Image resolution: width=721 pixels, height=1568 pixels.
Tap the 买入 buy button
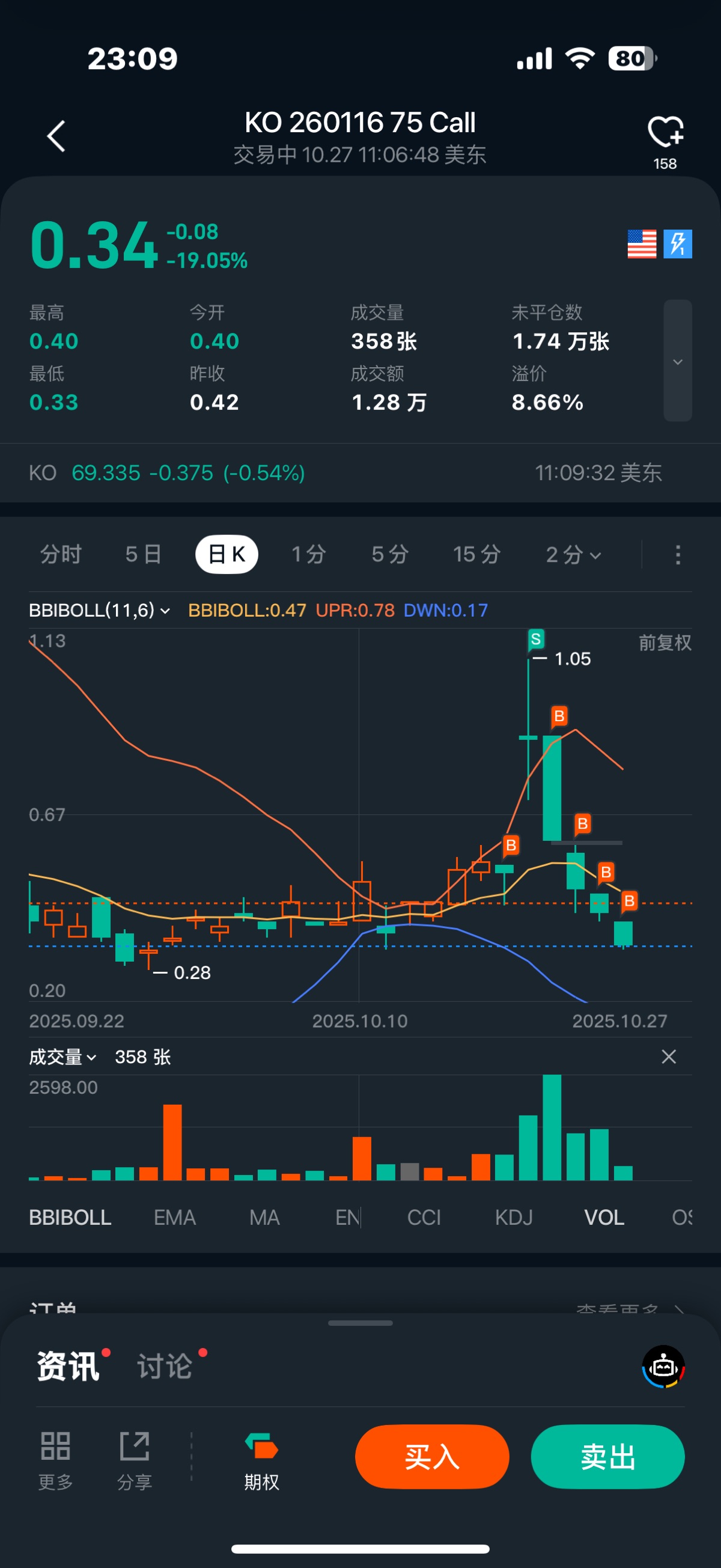[432, 1457]
